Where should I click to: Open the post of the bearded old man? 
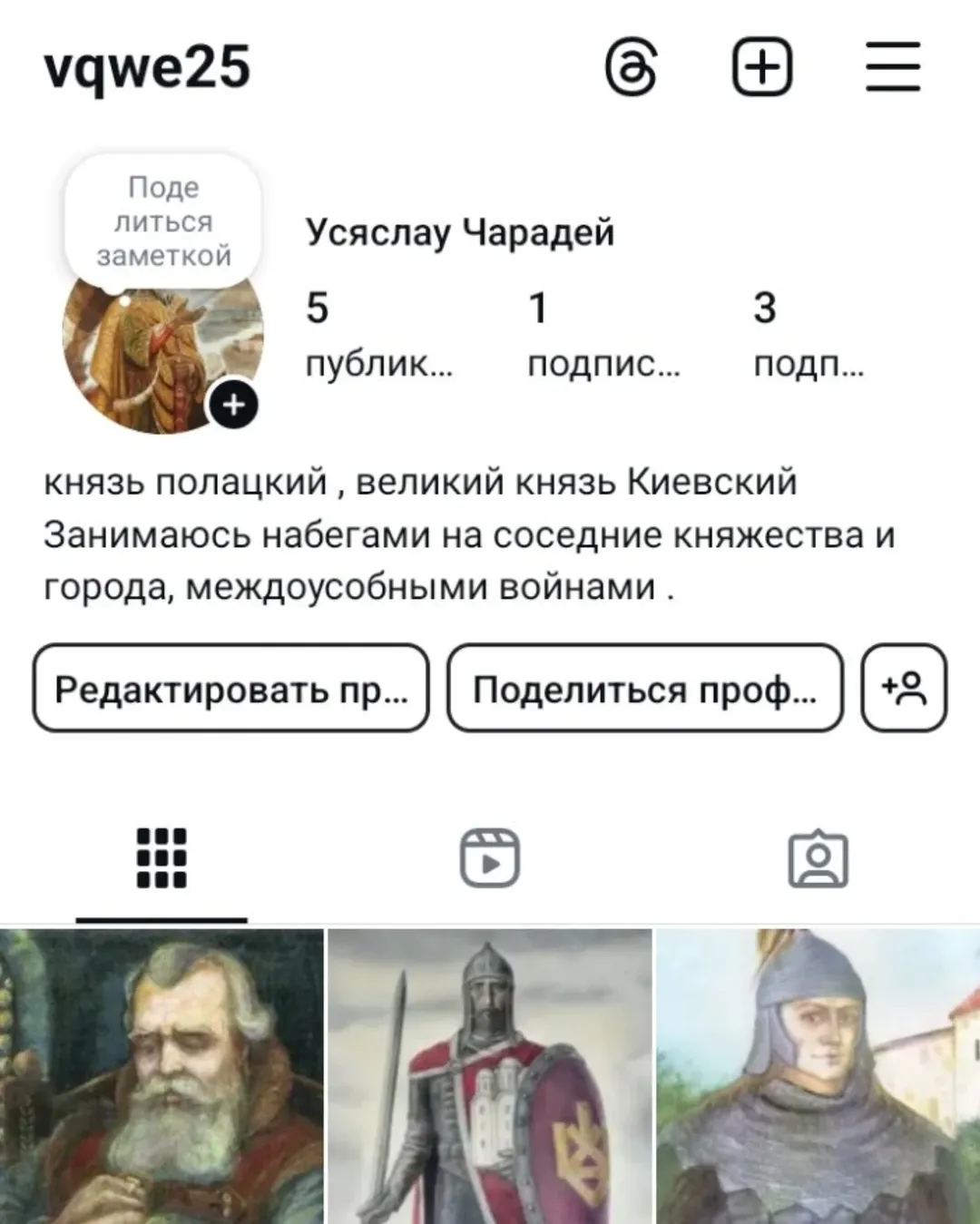coord(162,1076)
